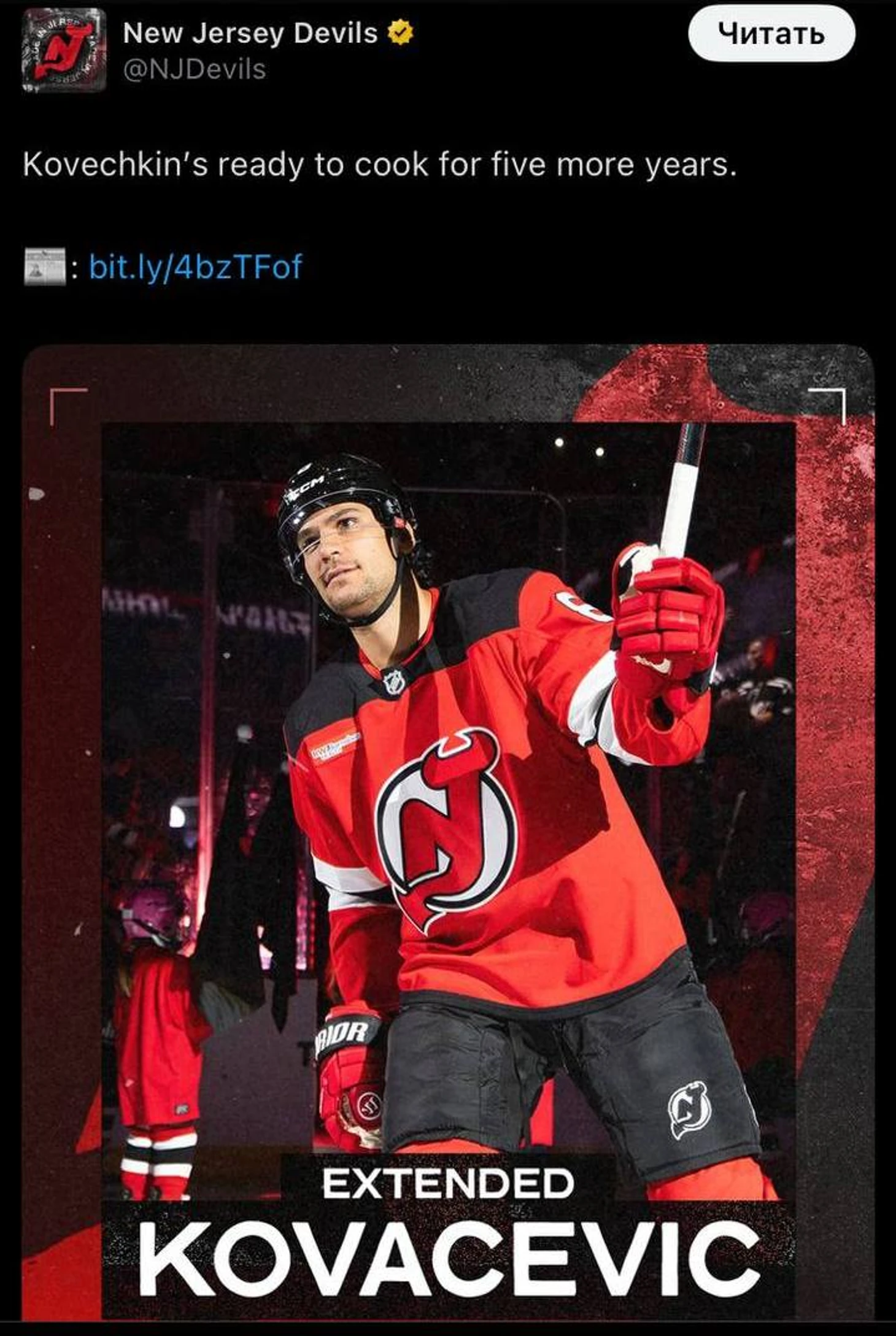Open the bit.ly/4bzTFof link
This screenshot has height=1336, width=896.
195,268
